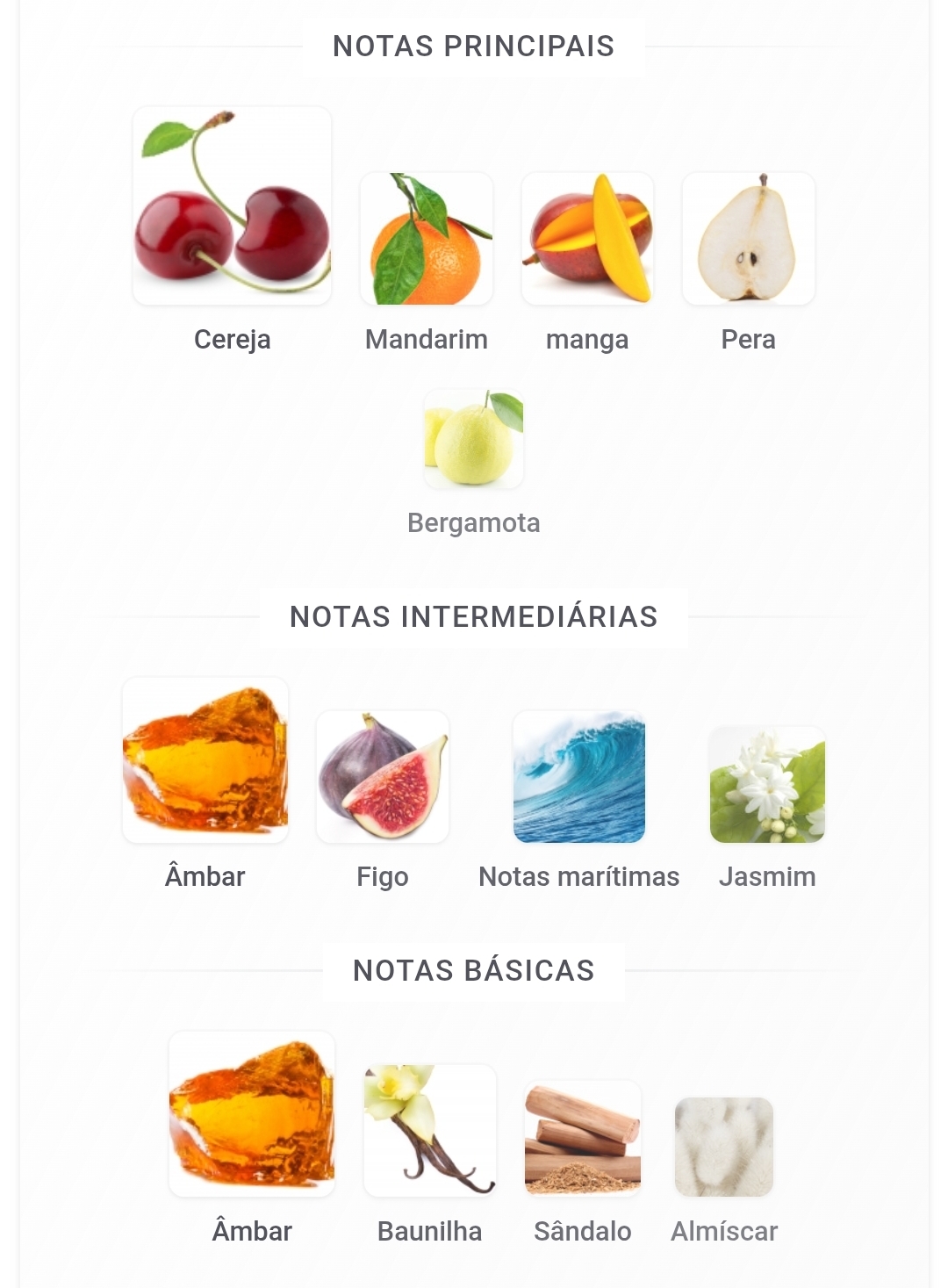
Task: Select the Mandarim note tile
Action: click(x=427, y=239)
